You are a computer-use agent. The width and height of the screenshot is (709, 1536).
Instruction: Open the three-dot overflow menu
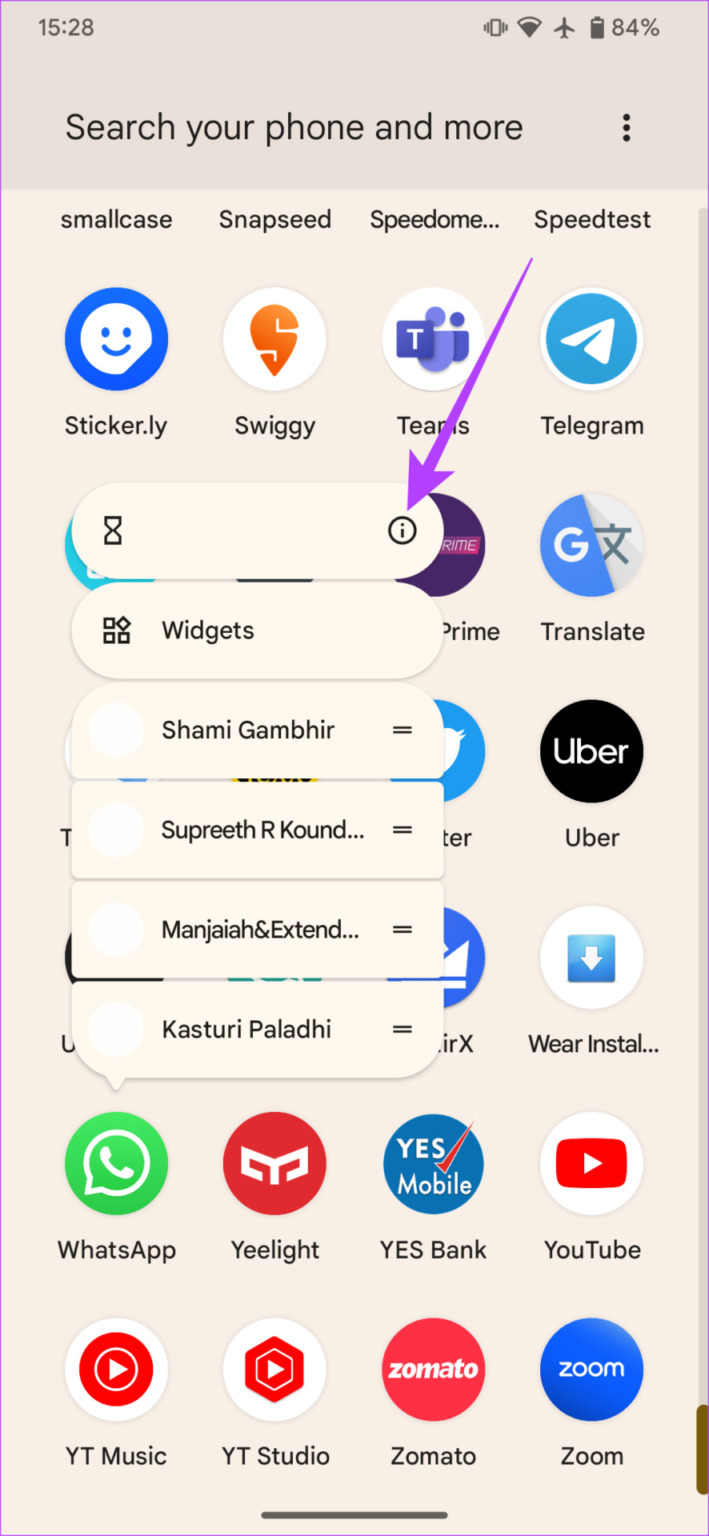pyautogui.click(x=626, y=128)
